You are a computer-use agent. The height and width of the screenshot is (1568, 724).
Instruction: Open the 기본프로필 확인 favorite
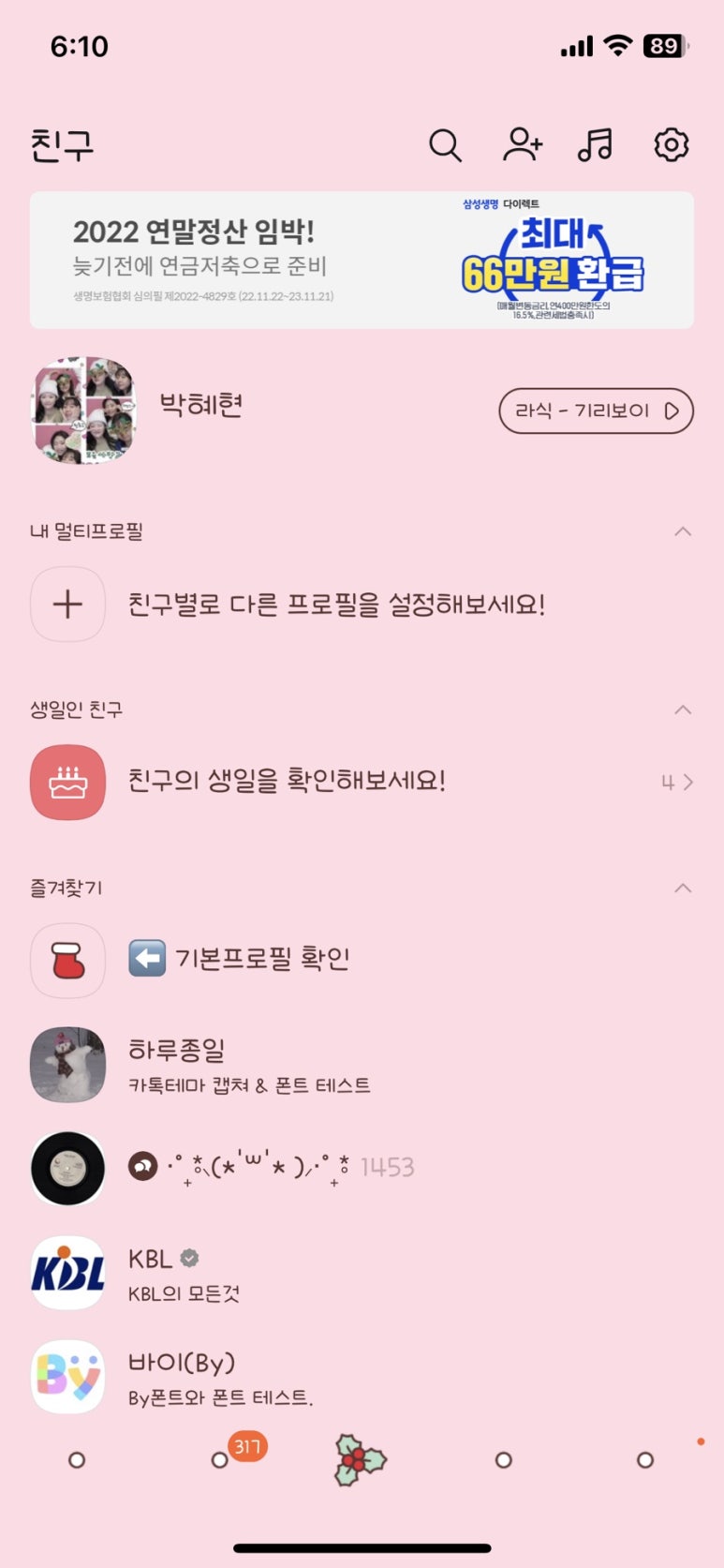[x=262, y=960]
